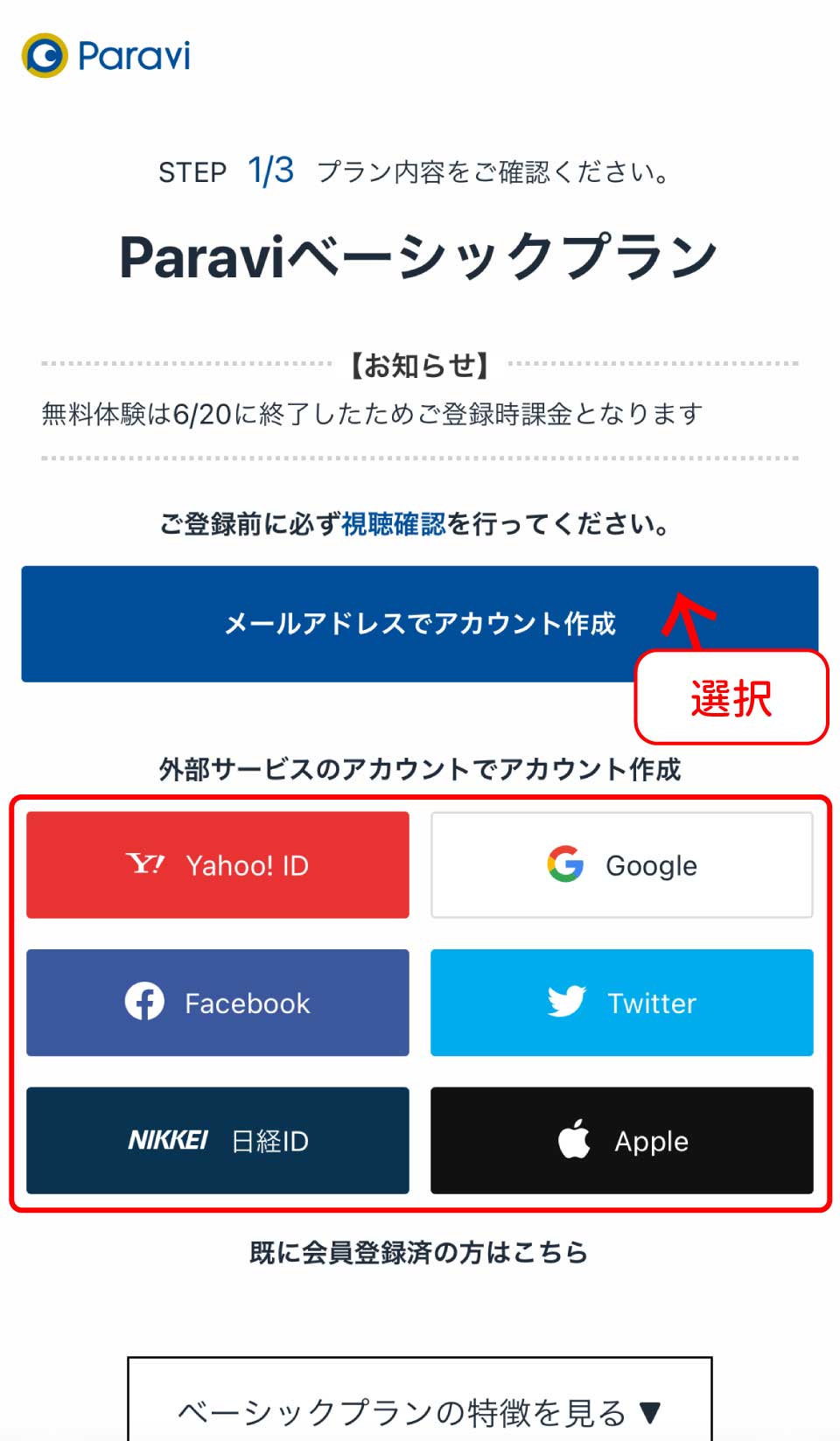This screenshot has height=1441, width=840.
Task: Open 既に会員登録済の方はこちら link
Action: pyautogui.click(x=418, y=1252)
